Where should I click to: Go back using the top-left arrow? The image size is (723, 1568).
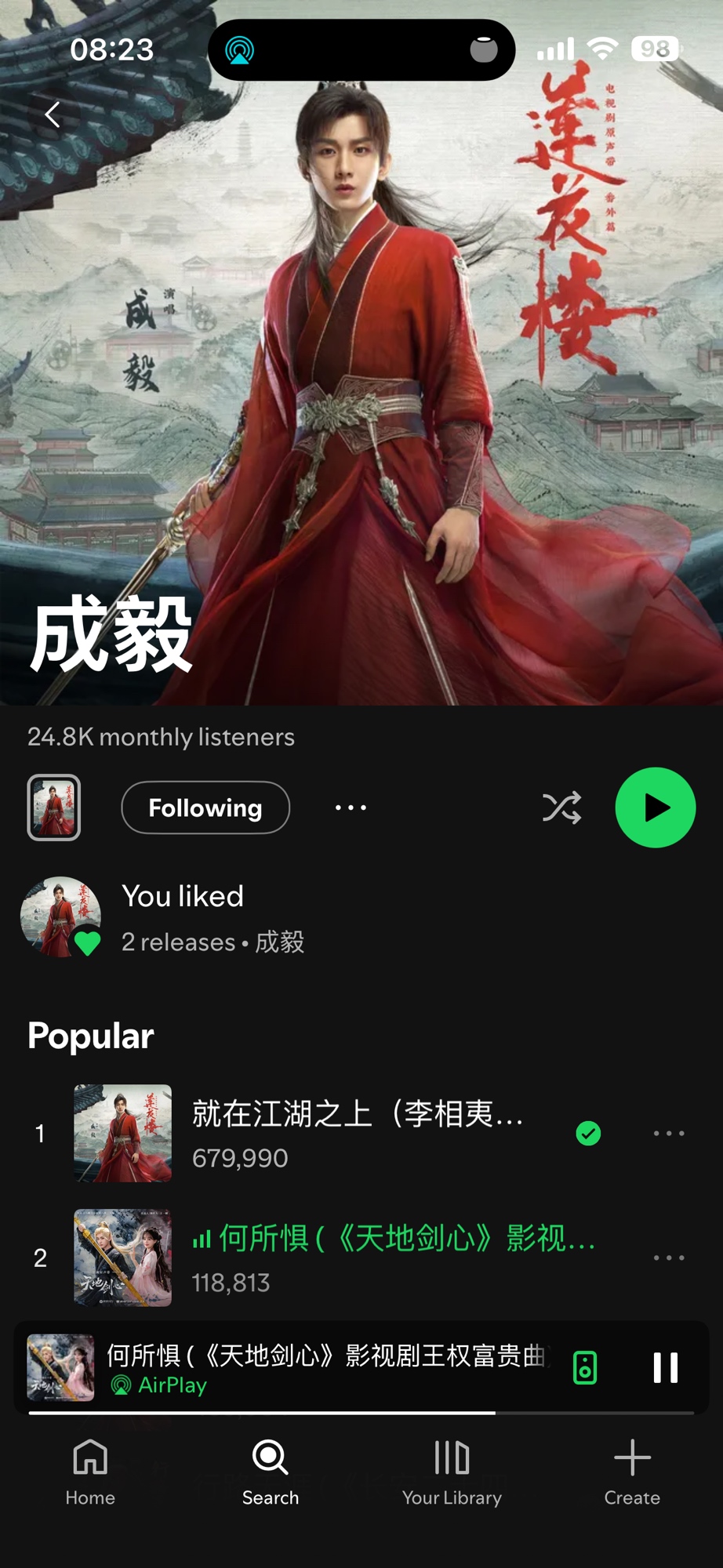pos(53,115)
